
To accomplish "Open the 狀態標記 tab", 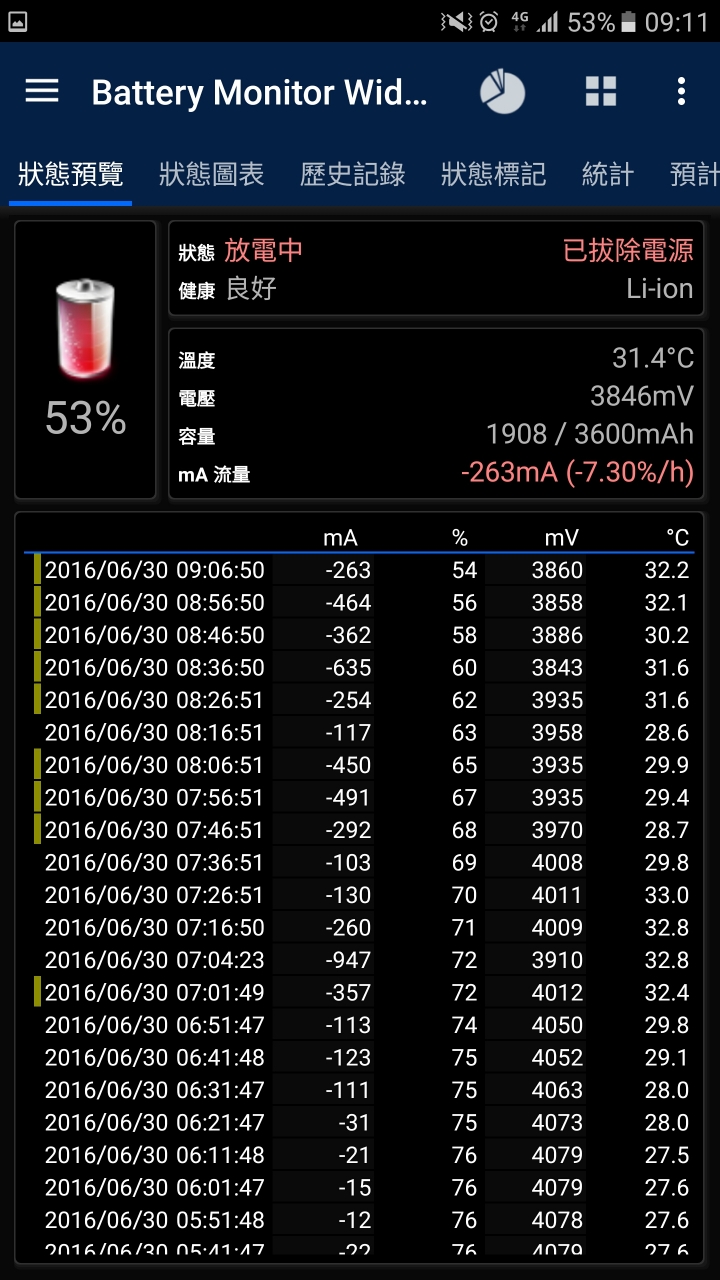I will point(493,174).
